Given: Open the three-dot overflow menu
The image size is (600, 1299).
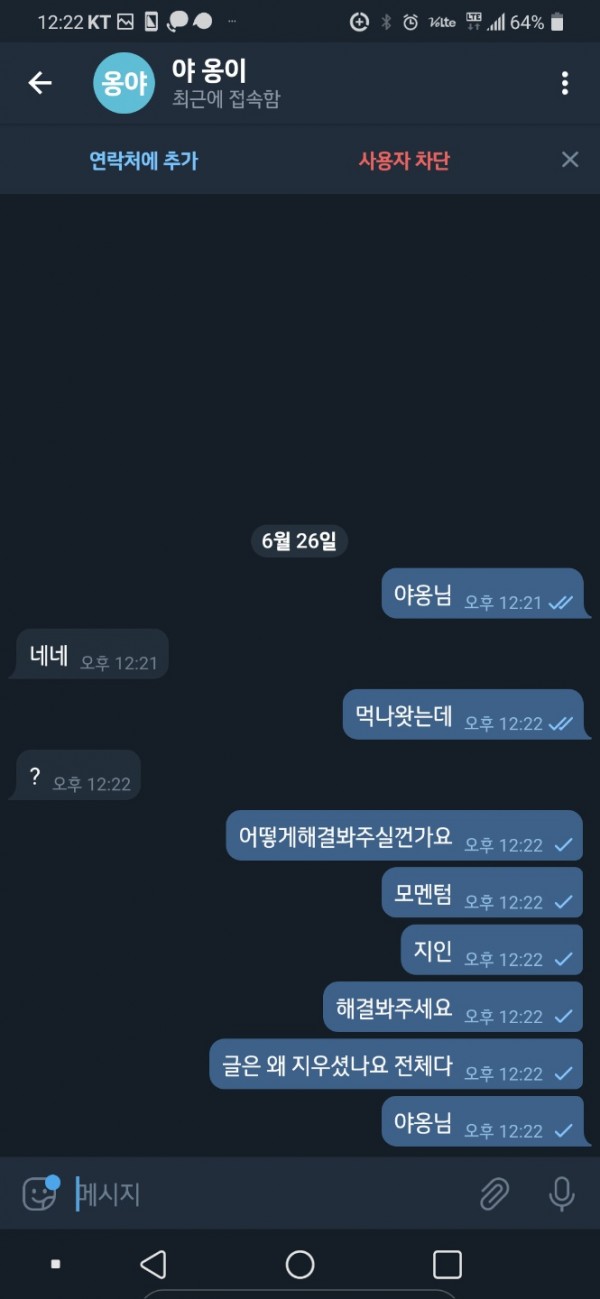Looking at the screenshot, I should coord(565,83).
